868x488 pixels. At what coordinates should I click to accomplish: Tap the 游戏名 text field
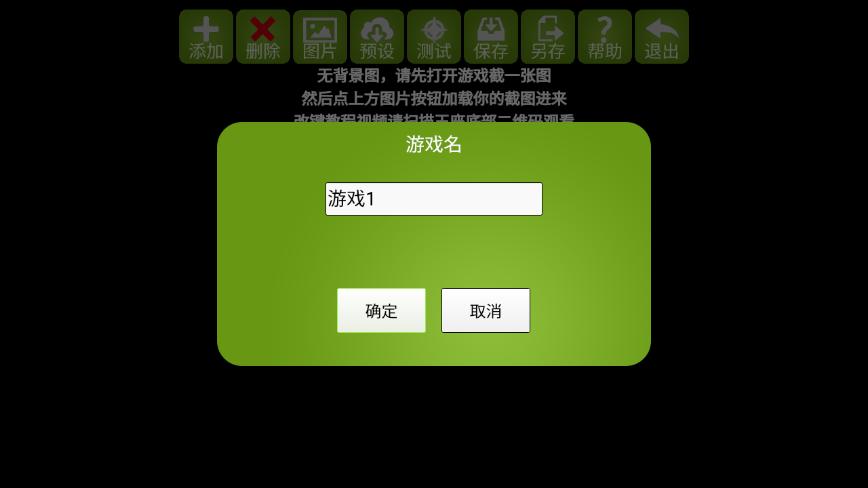click(x=433, y=199)
